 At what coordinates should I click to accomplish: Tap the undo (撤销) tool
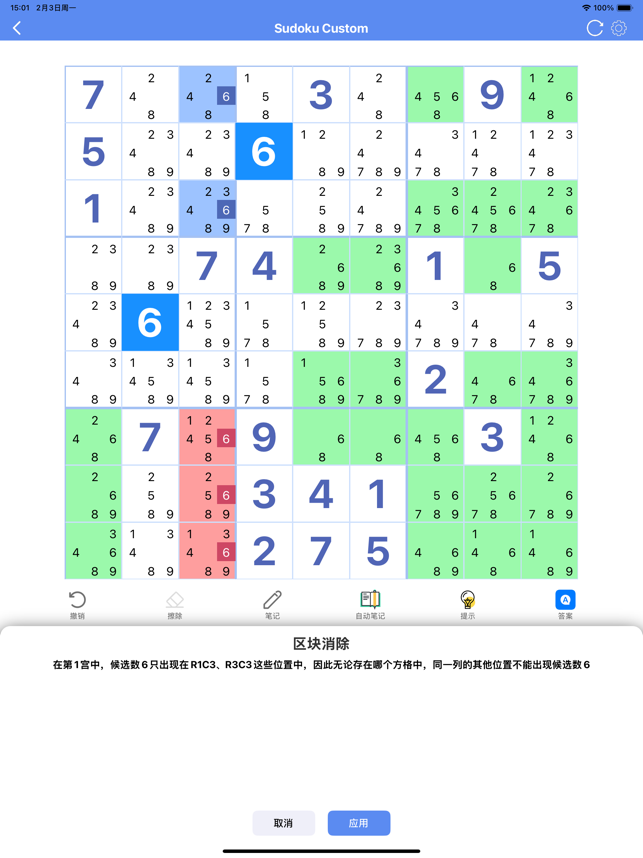point(77,603)
